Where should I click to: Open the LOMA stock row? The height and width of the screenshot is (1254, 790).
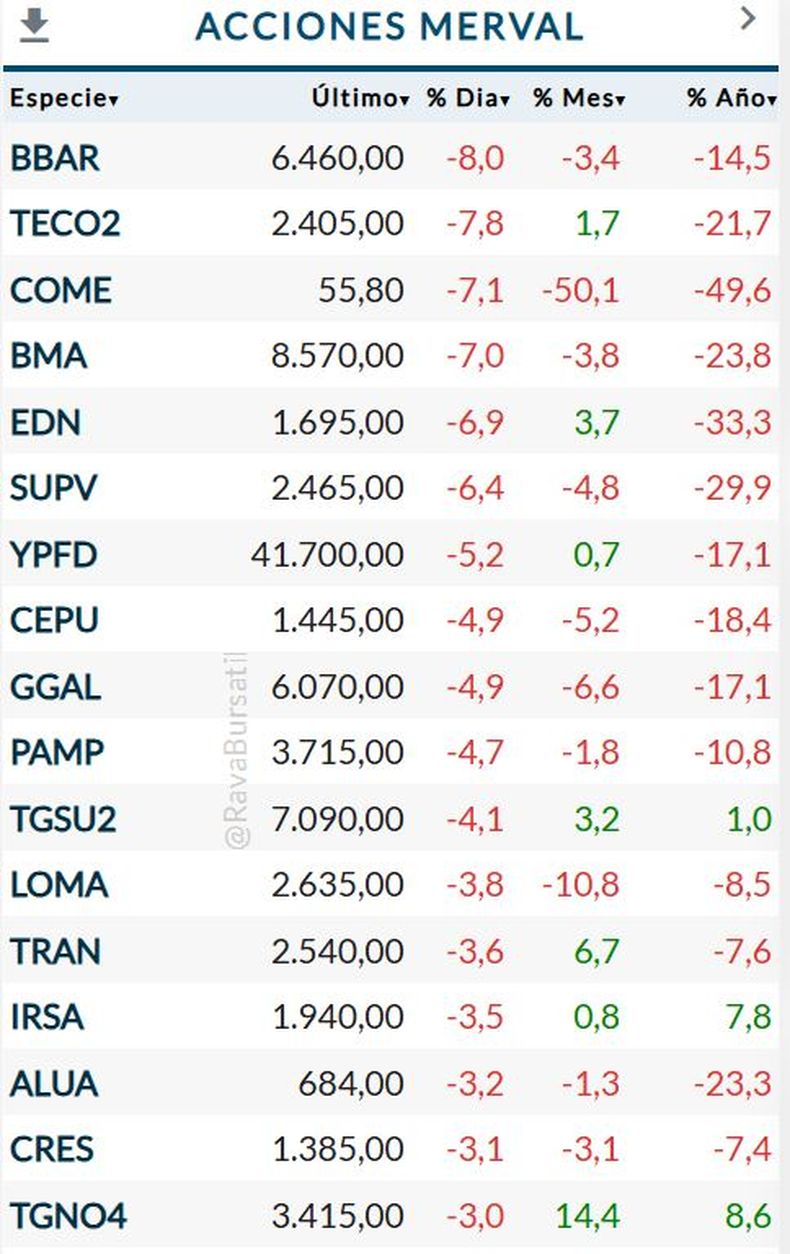point(59,885)
